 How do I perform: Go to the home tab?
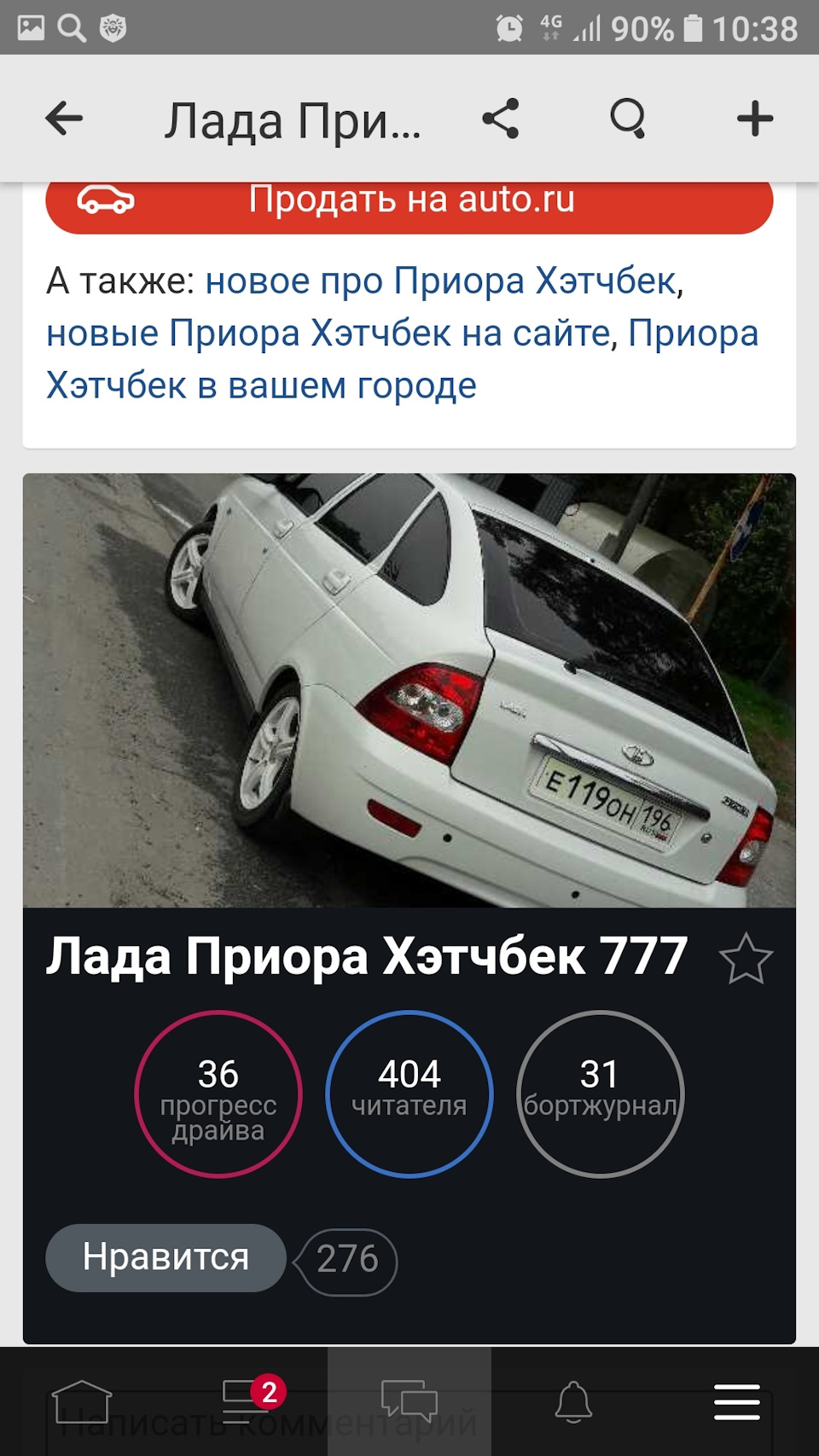click(x=82, y=1401)
